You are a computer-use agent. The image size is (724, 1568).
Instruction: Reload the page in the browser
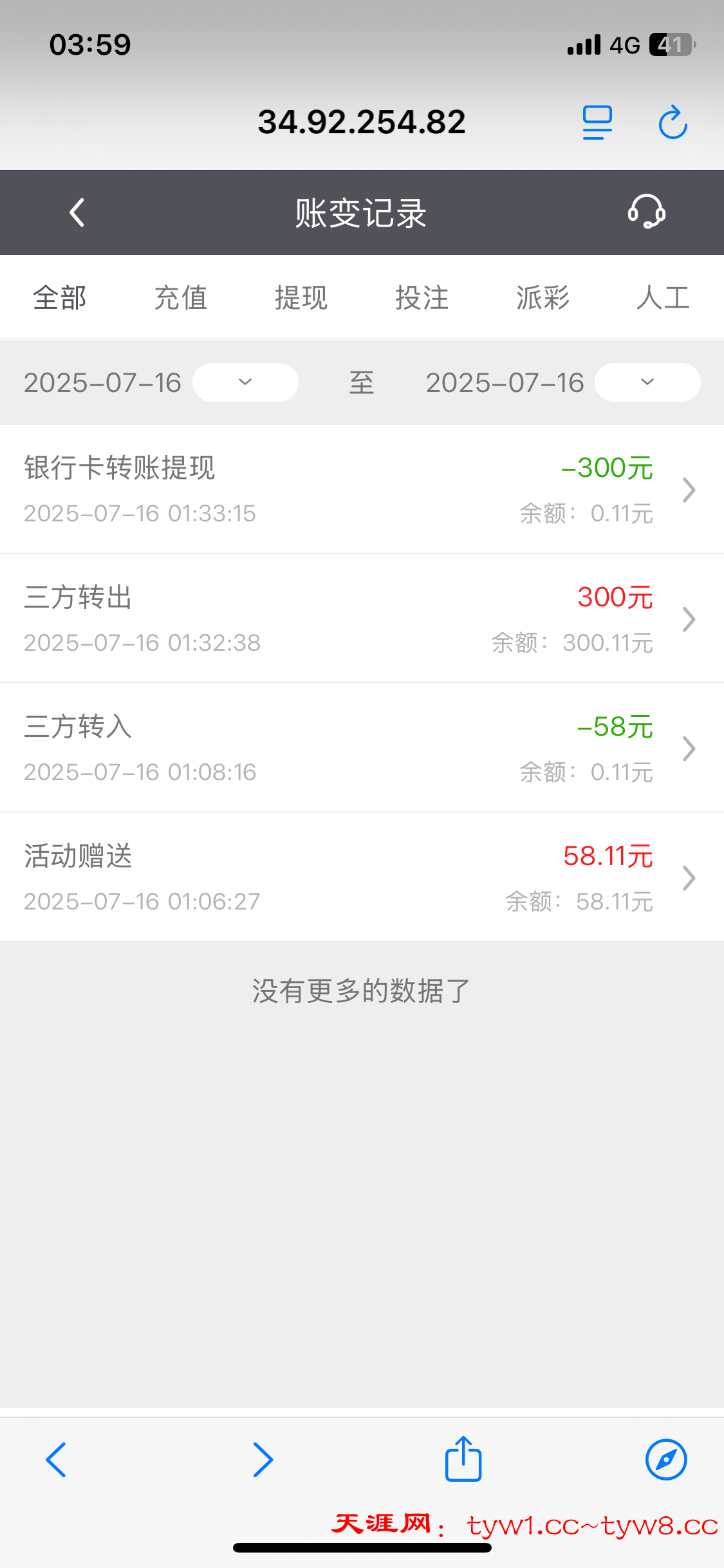[x=673, y=122]
